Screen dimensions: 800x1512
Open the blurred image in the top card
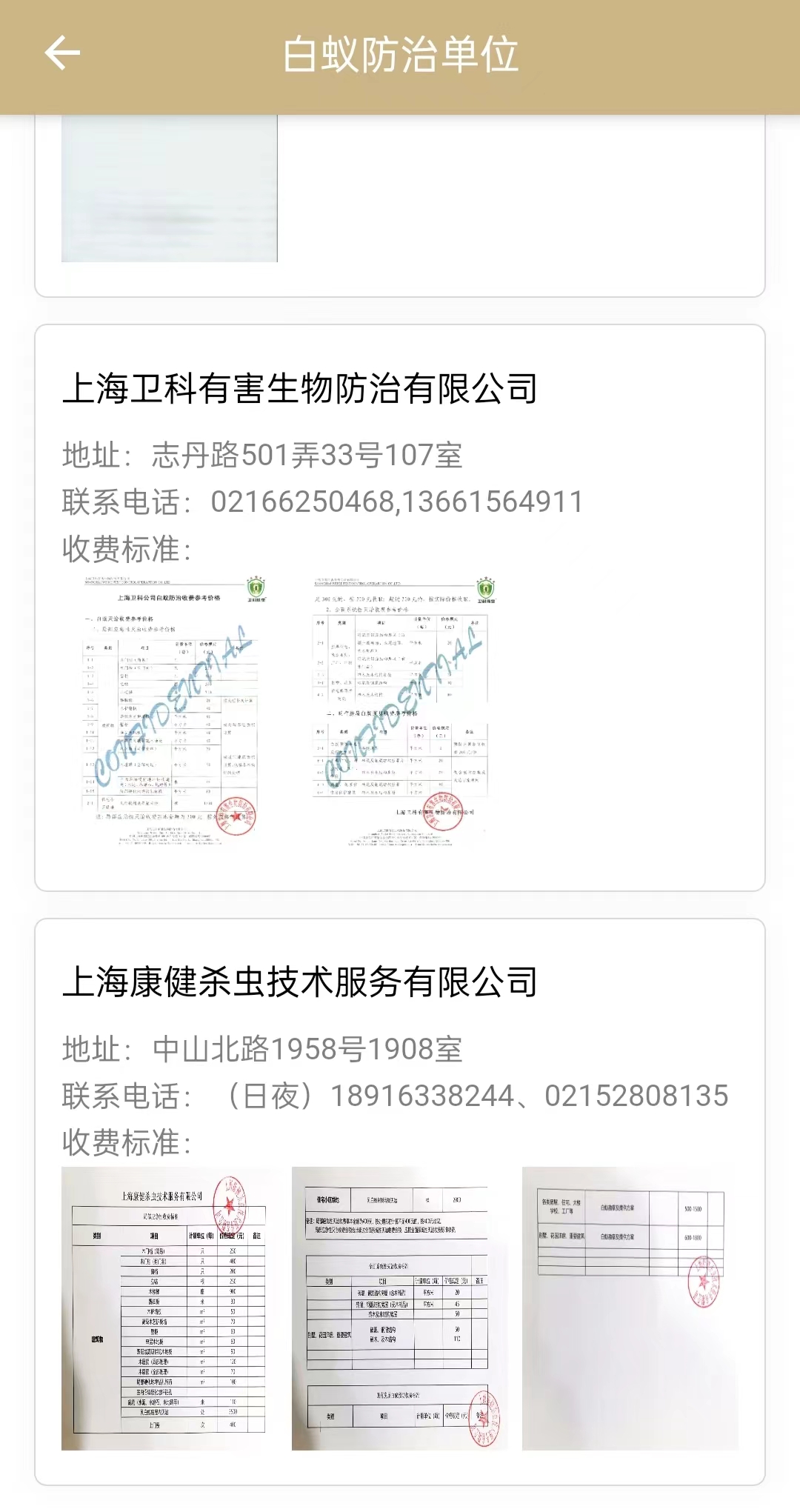pyautogui.click(x=170, y=188)
